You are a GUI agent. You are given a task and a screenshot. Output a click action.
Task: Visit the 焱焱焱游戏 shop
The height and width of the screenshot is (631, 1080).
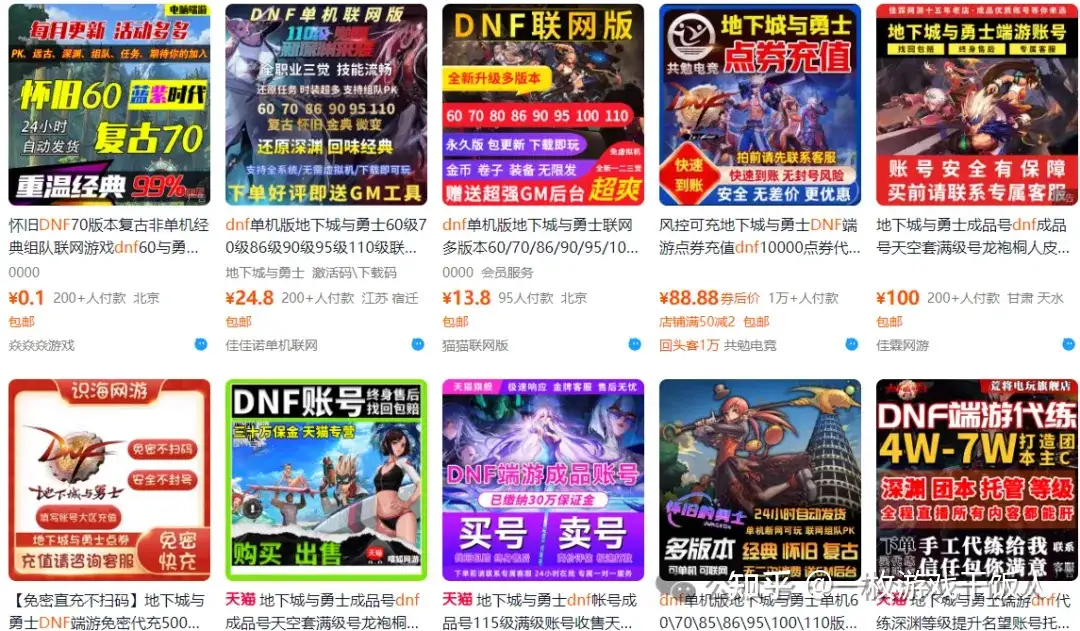pos(41,345)
